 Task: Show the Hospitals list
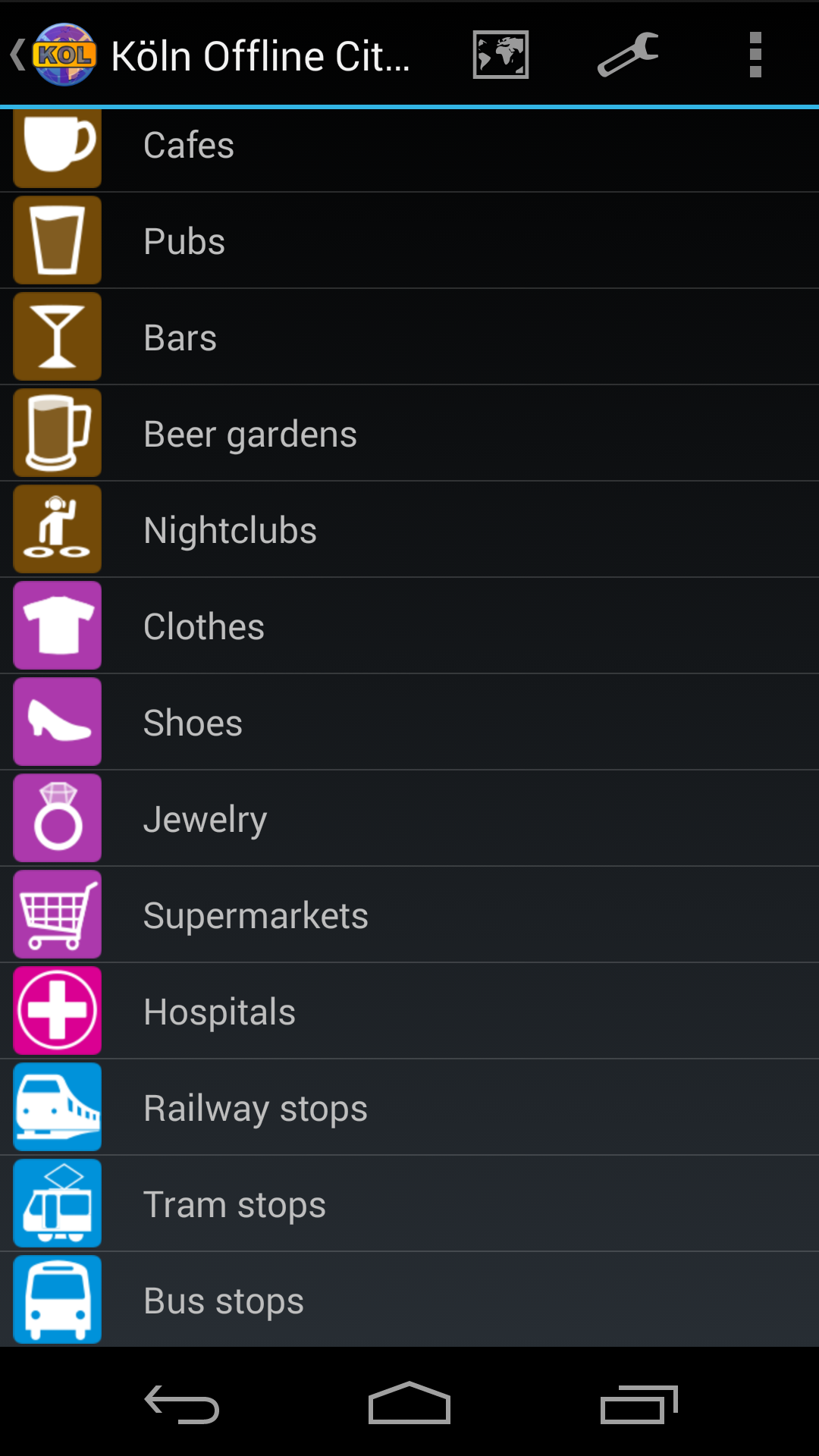409,1012
